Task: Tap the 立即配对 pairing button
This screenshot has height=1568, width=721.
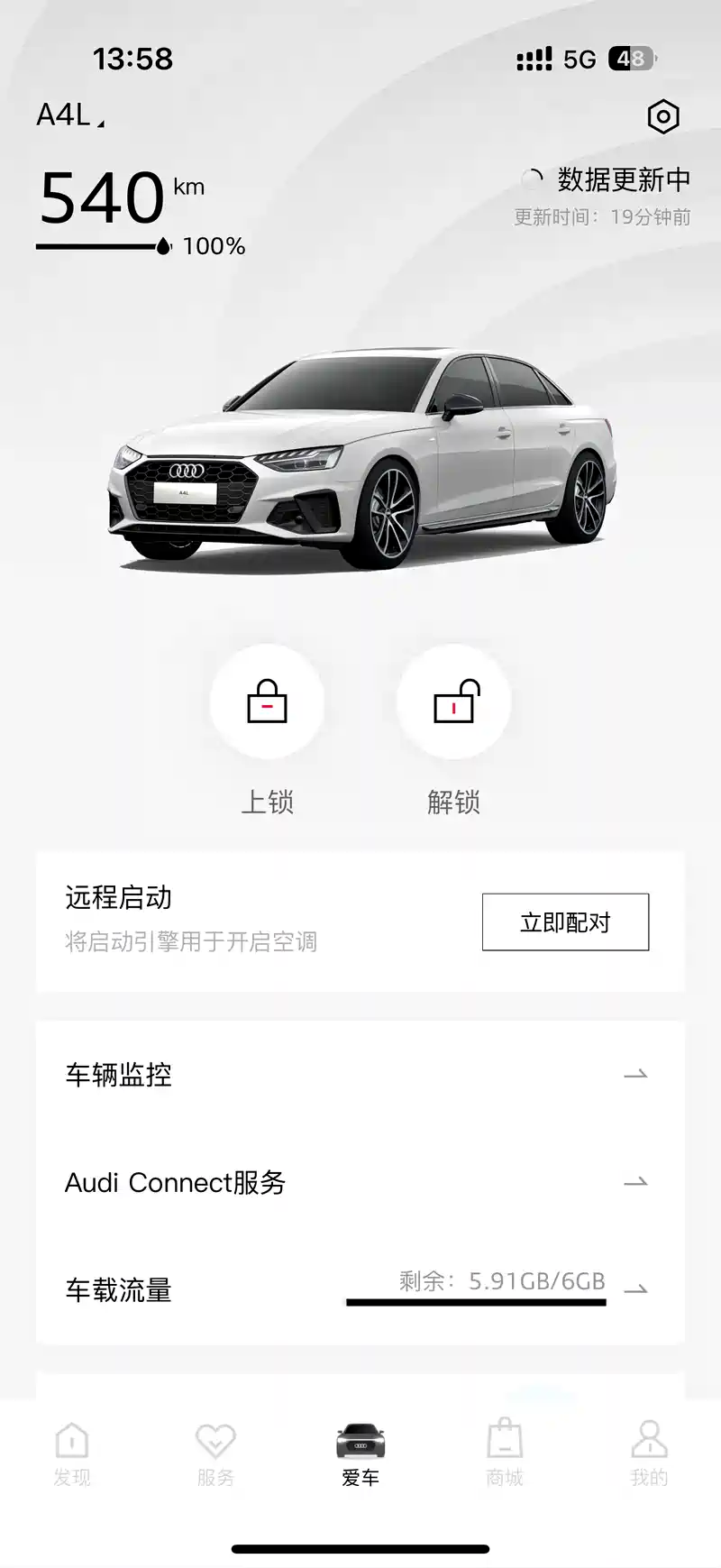Action: click(565, 922)
